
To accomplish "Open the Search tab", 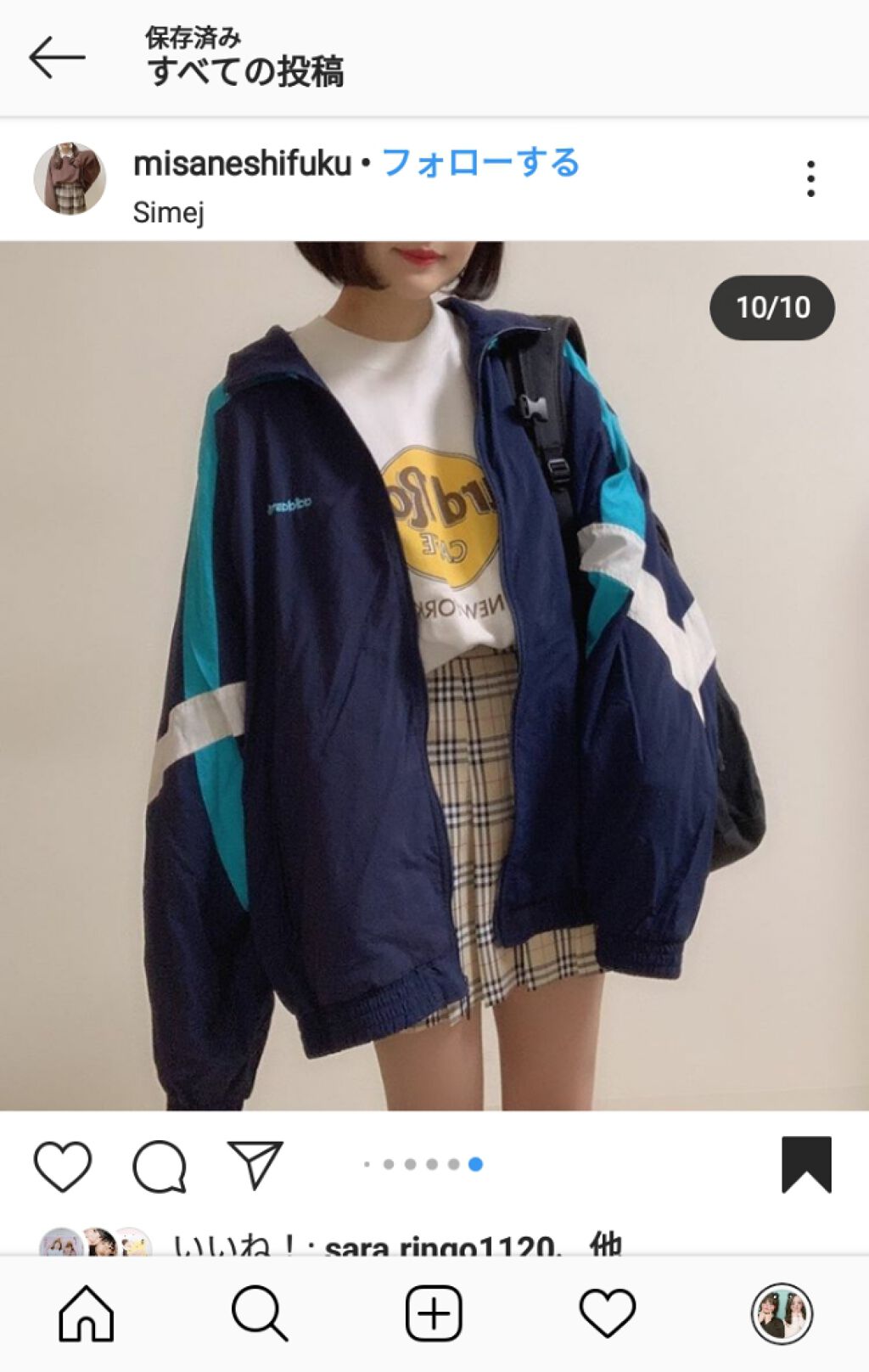I will (x=260, y=1313).
